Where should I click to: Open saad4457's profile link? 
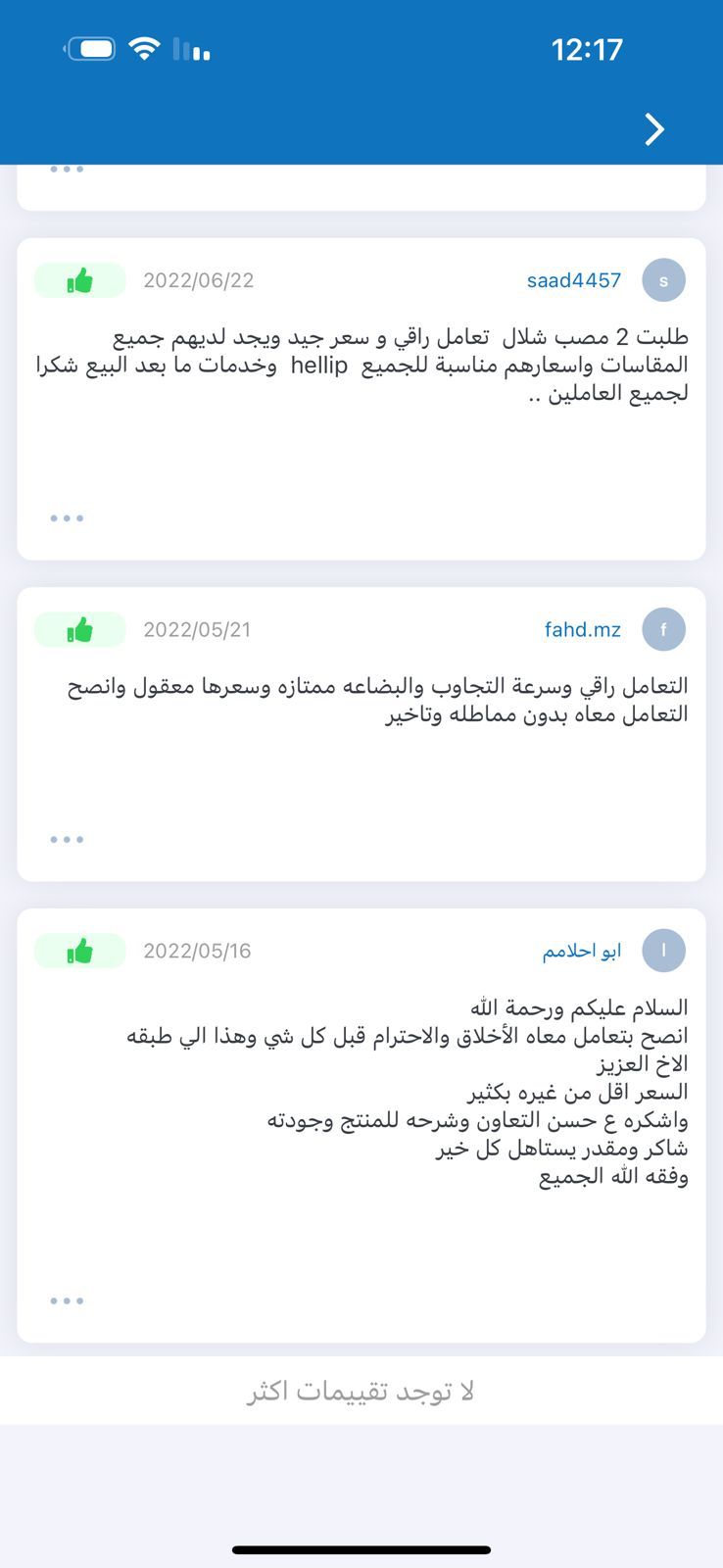click(573, 280)
